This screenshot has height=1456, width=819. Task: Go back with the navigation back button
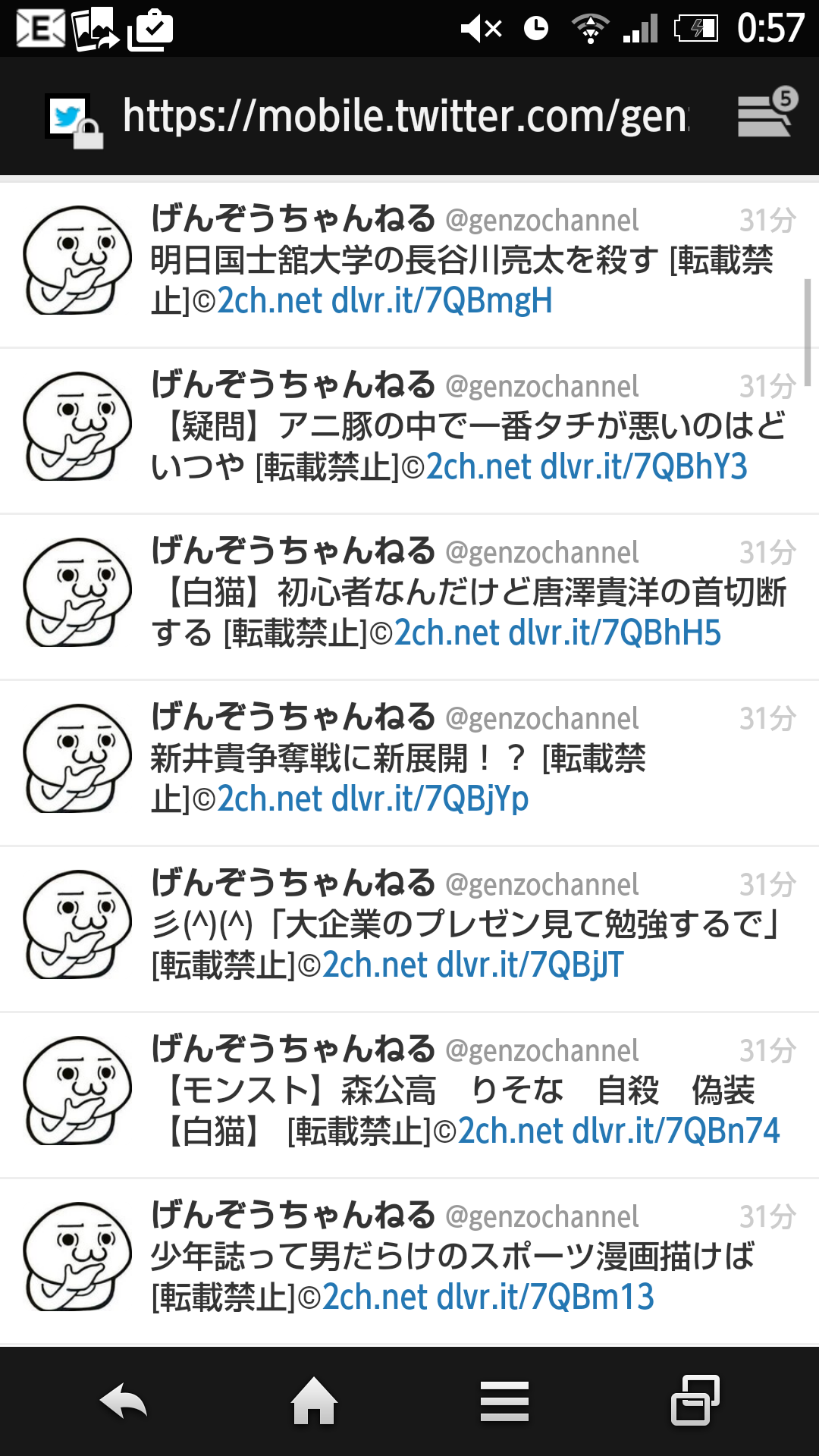[124, 1401]
